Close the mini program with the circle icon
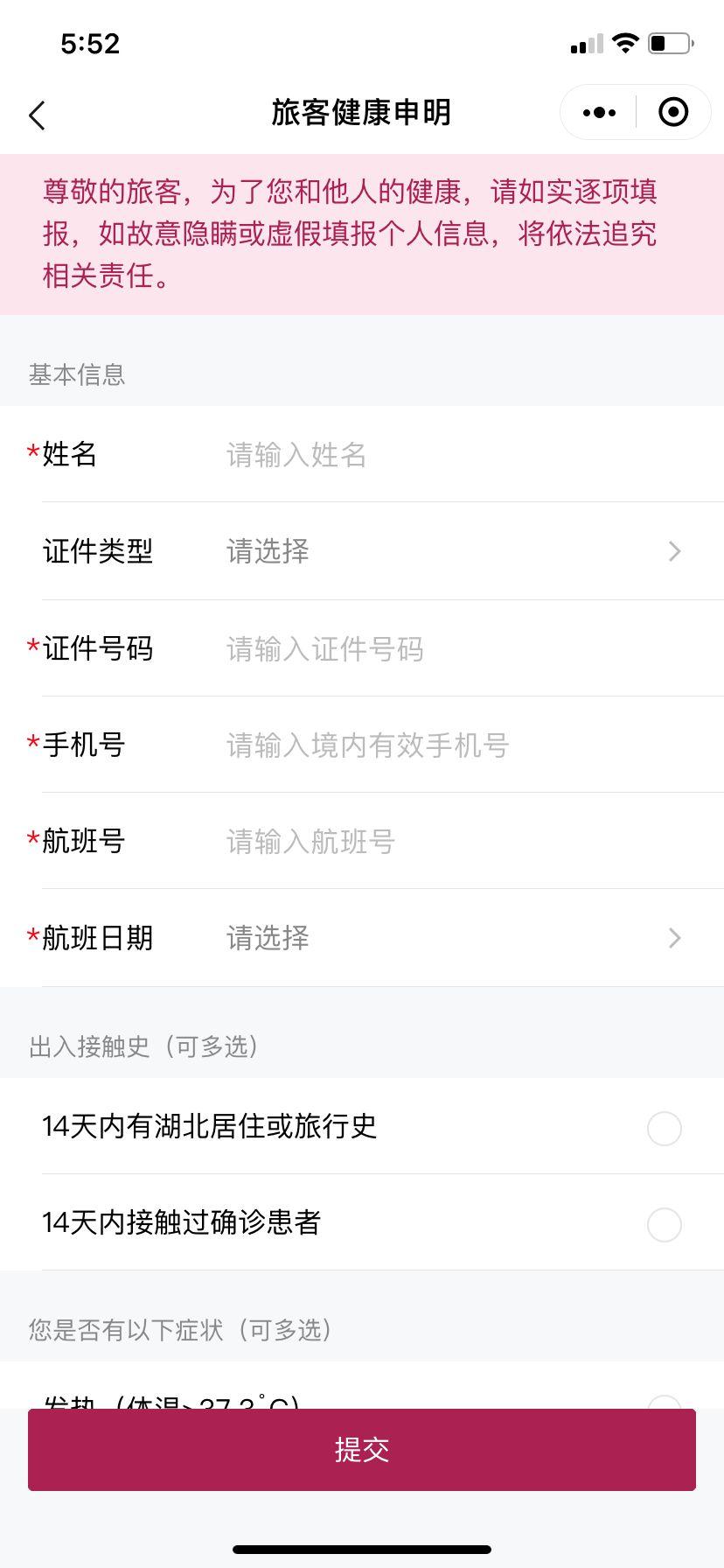Viewport: 724px width, 1568px height. coord(672,113)
